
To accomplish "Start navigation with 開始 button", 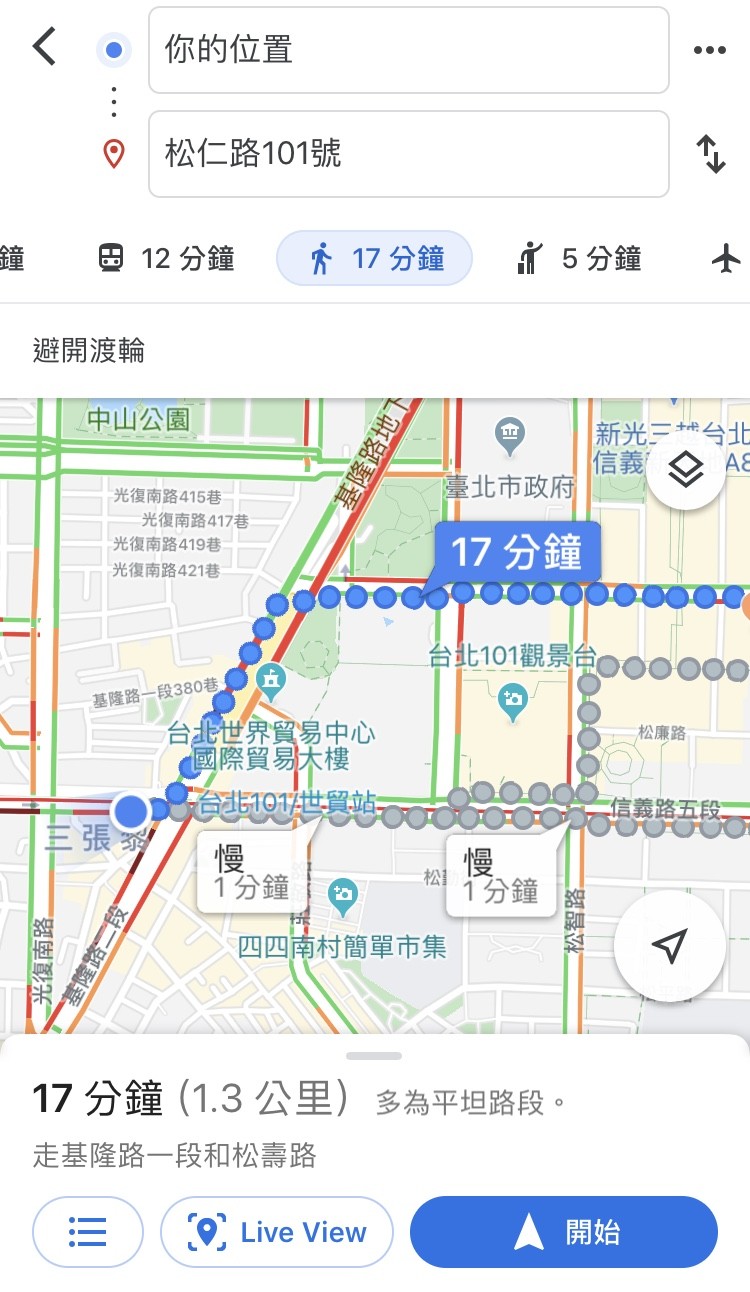I will point(564,1232).
